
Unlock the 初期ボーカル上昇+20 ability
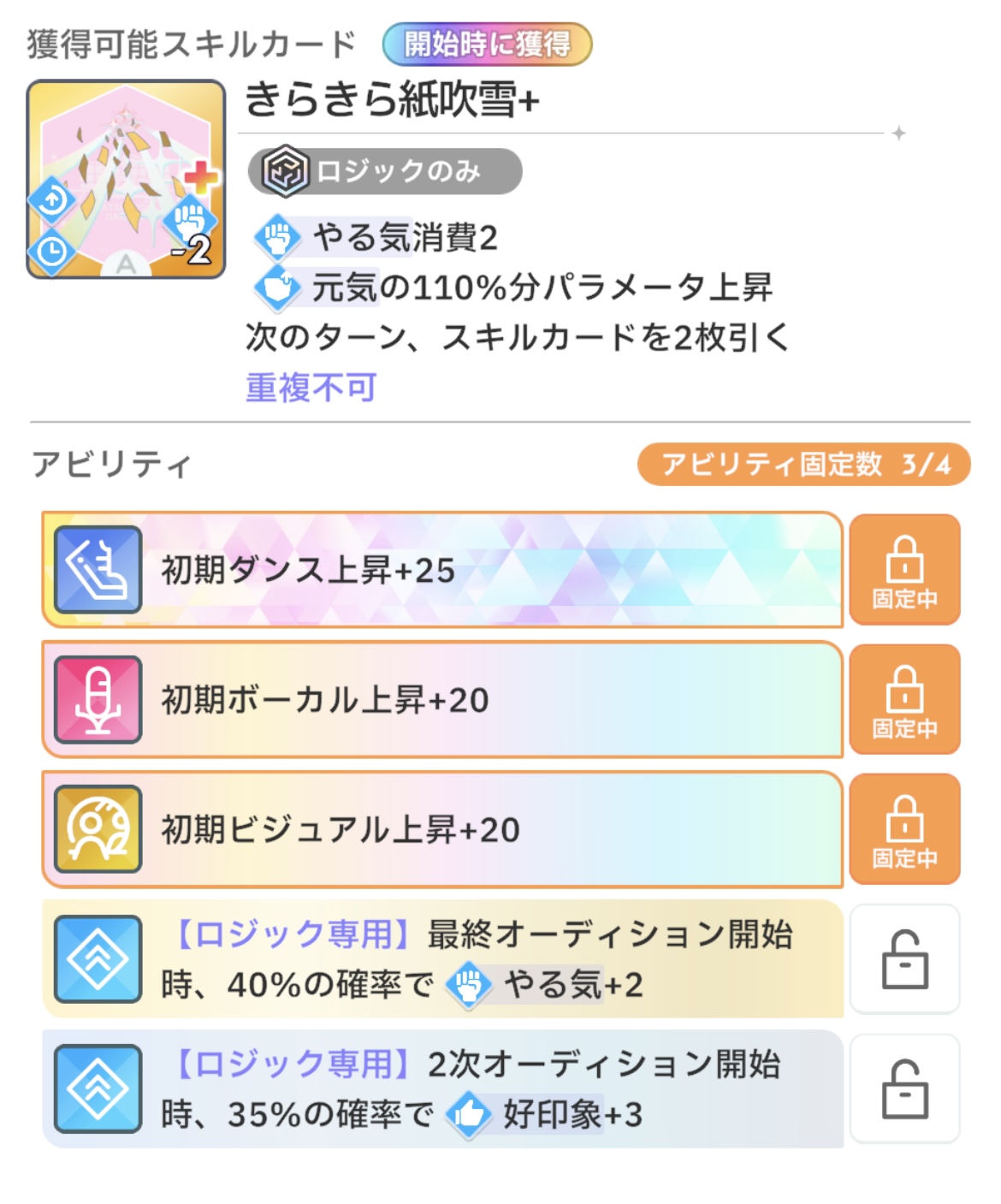pyautogui.click(x=904, y=700)
